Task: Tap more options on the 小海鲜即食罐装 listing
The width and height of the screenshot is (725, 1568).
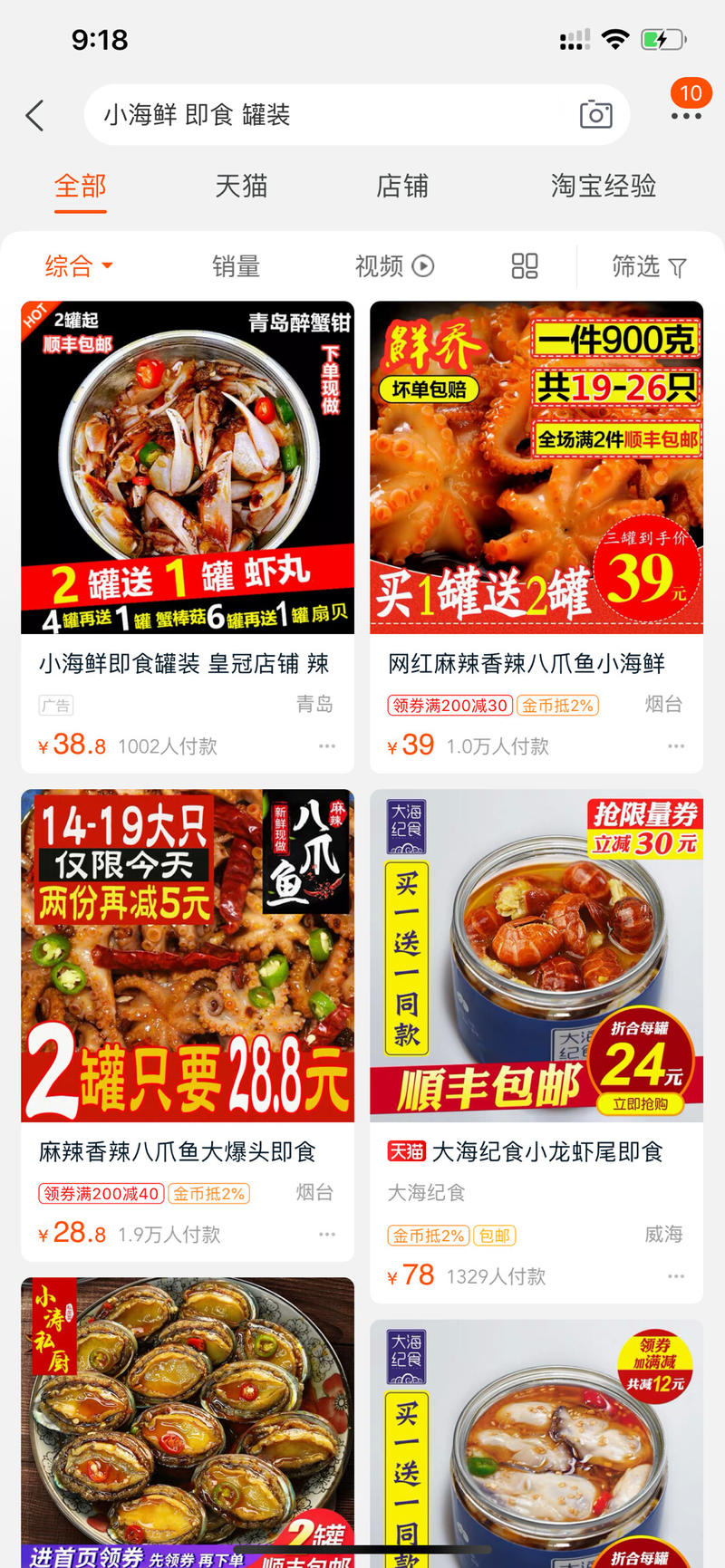Action: 326,746
